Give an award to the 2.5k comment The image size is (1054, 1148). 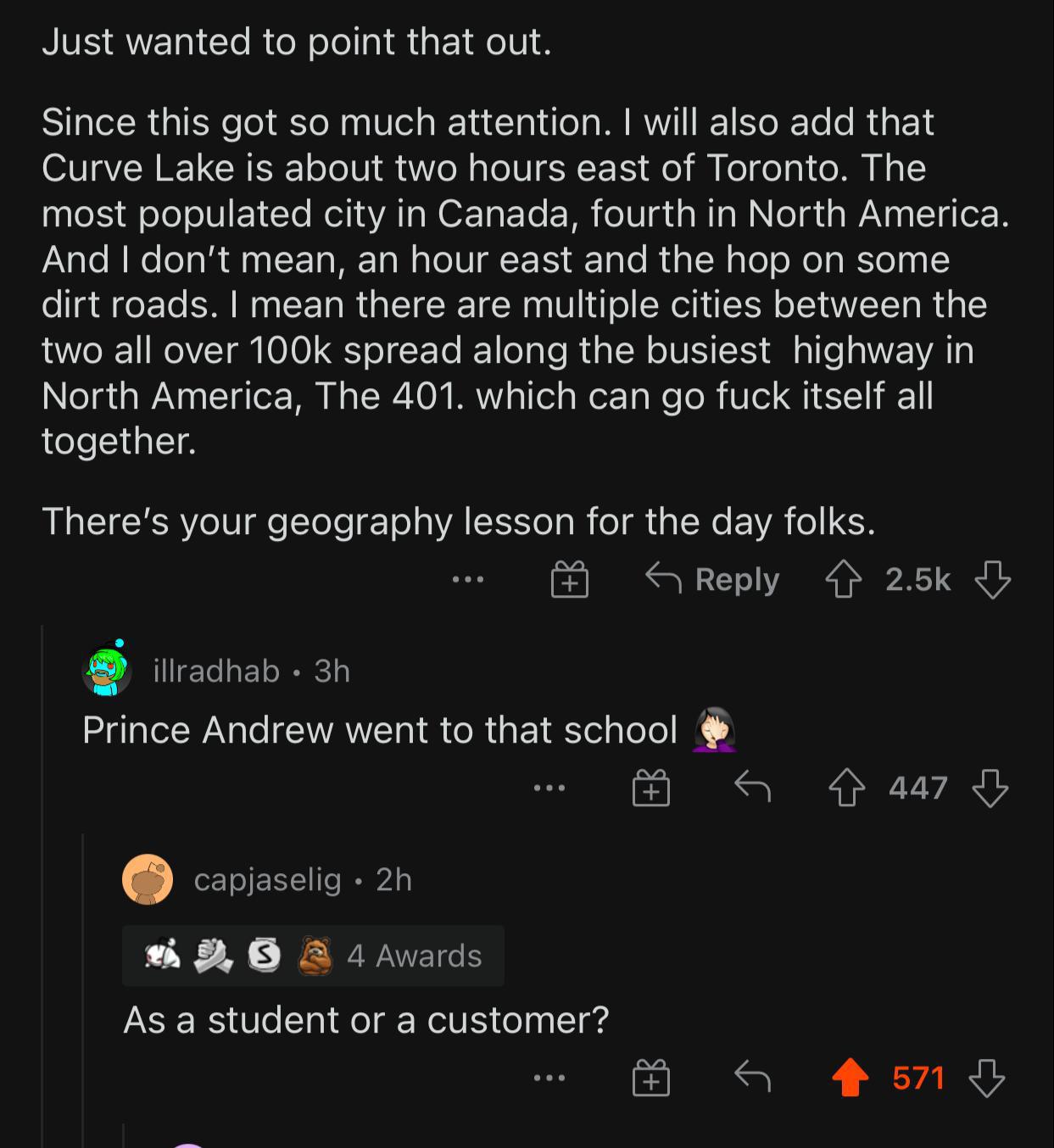point(570,580)
